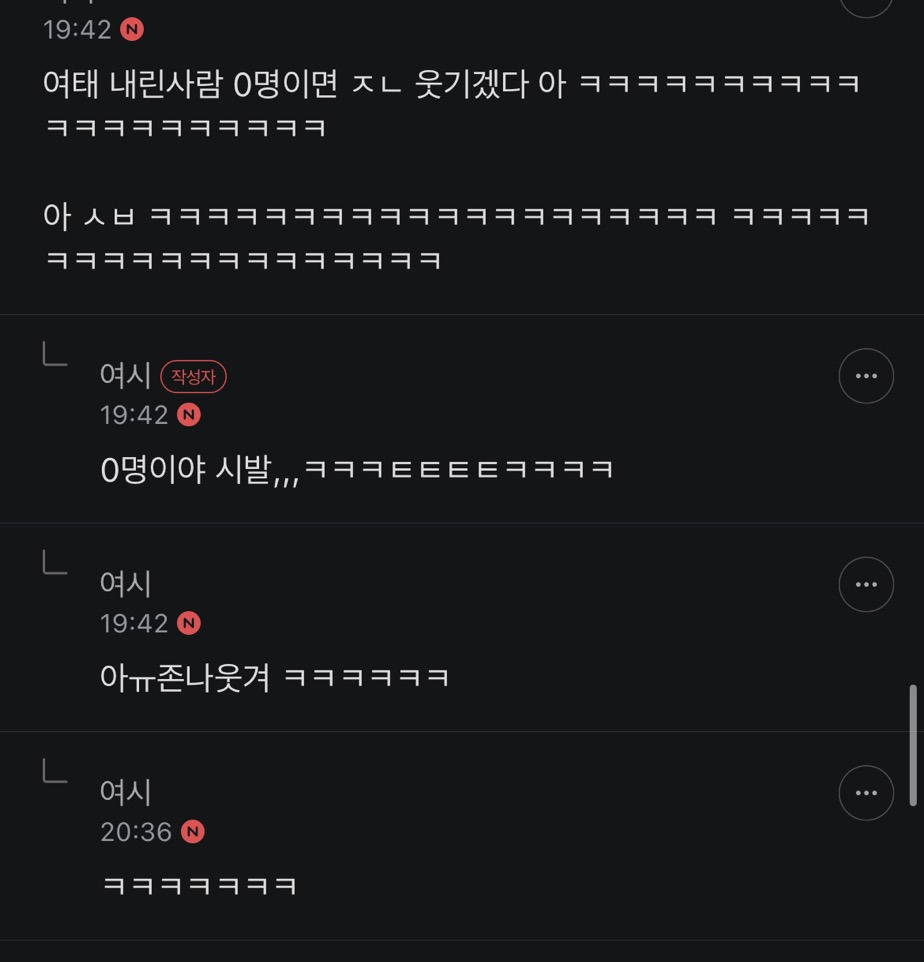Screen dimensions: 924x962
Task: Open more options on the 20:36 reply
Action: click(x=865, y=793)
